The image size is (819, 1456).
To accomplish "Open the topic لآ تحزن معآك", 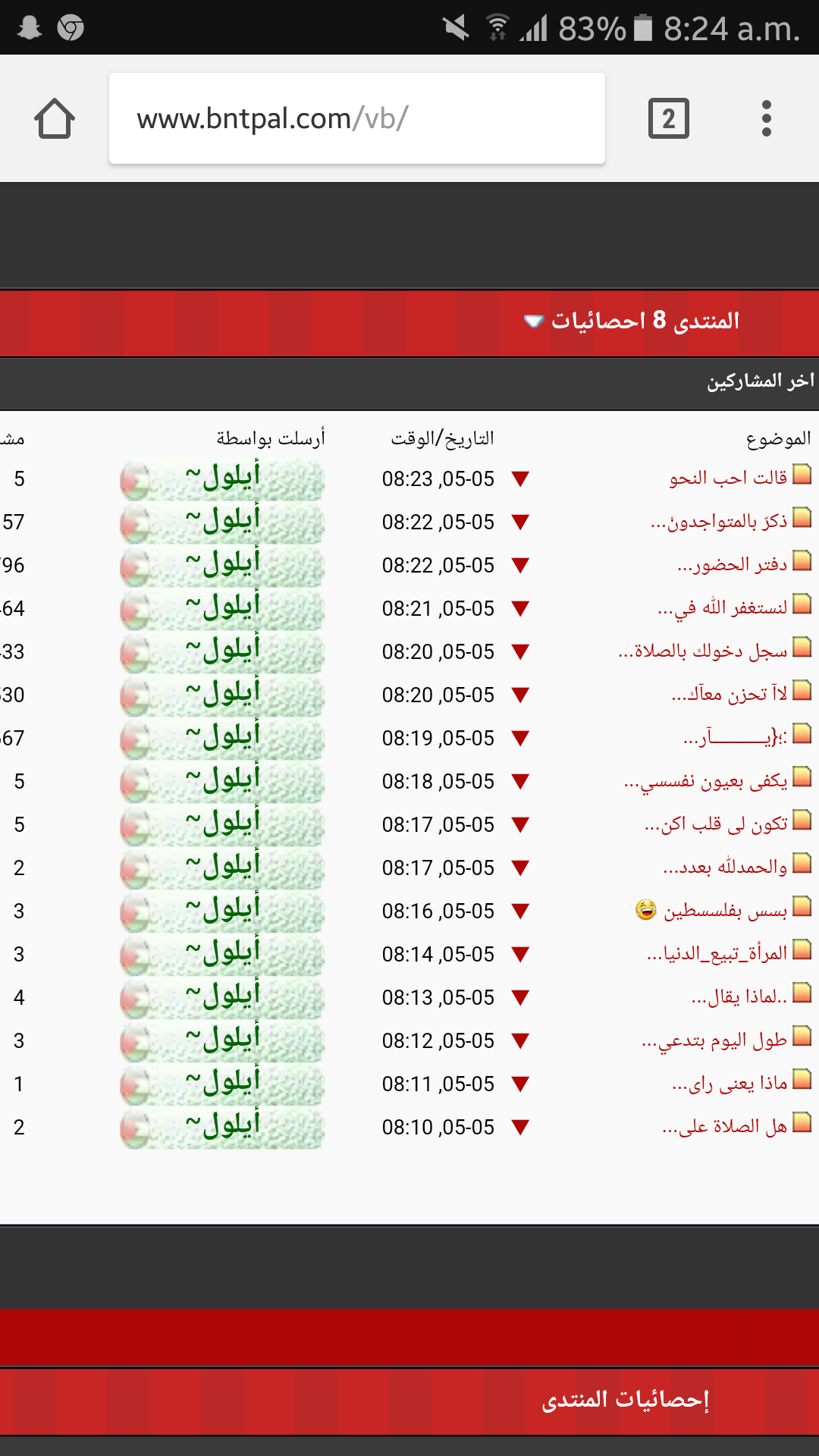I will pos(730,695).
